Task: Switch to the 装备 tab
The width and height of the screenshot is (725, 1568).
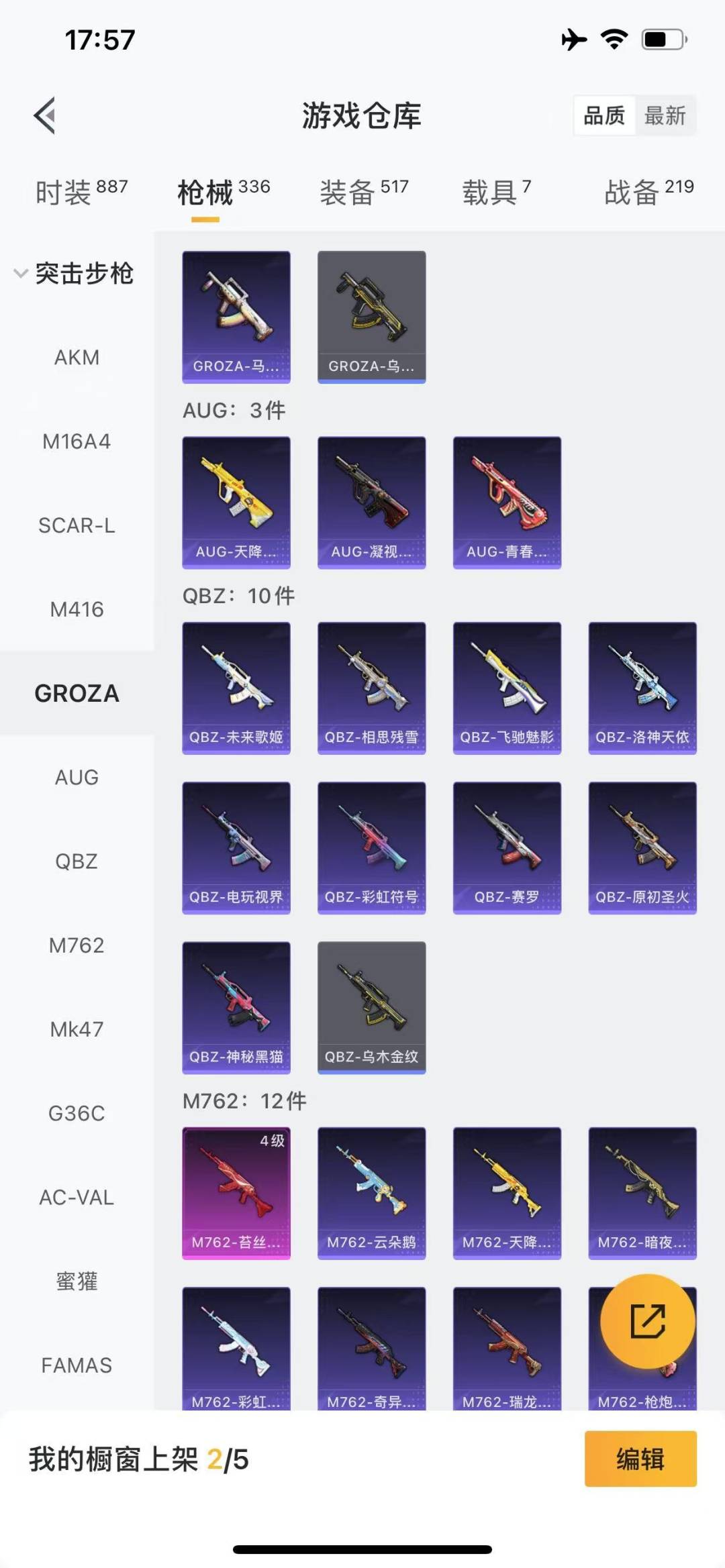Action: [363, 192]
